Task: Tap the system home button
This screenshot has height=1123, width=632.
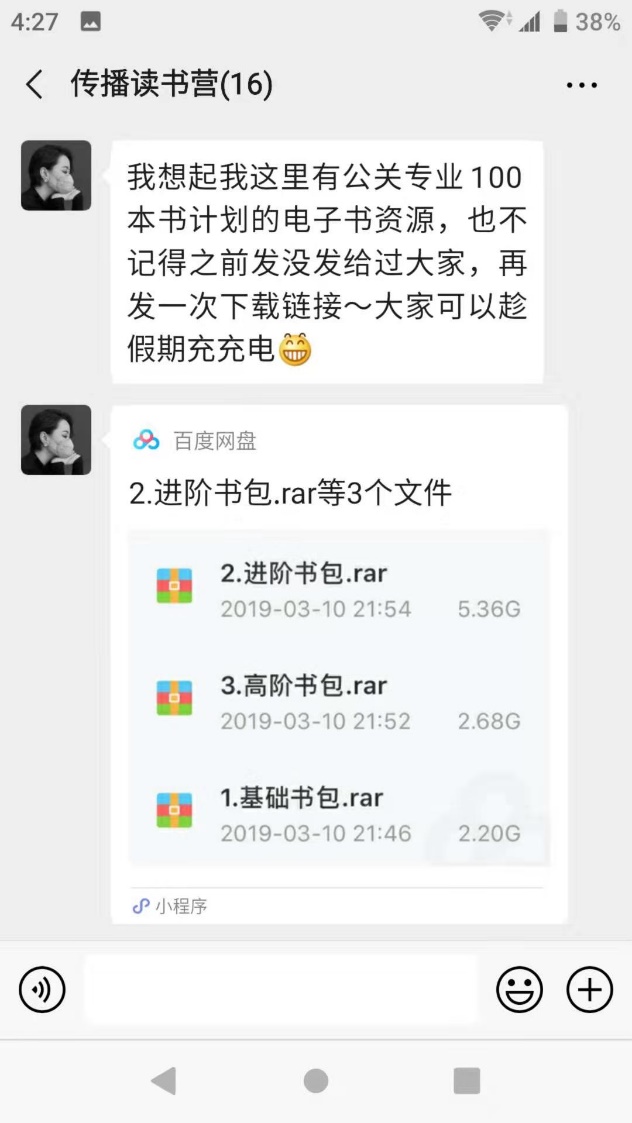Action: tap(316, 1080)
